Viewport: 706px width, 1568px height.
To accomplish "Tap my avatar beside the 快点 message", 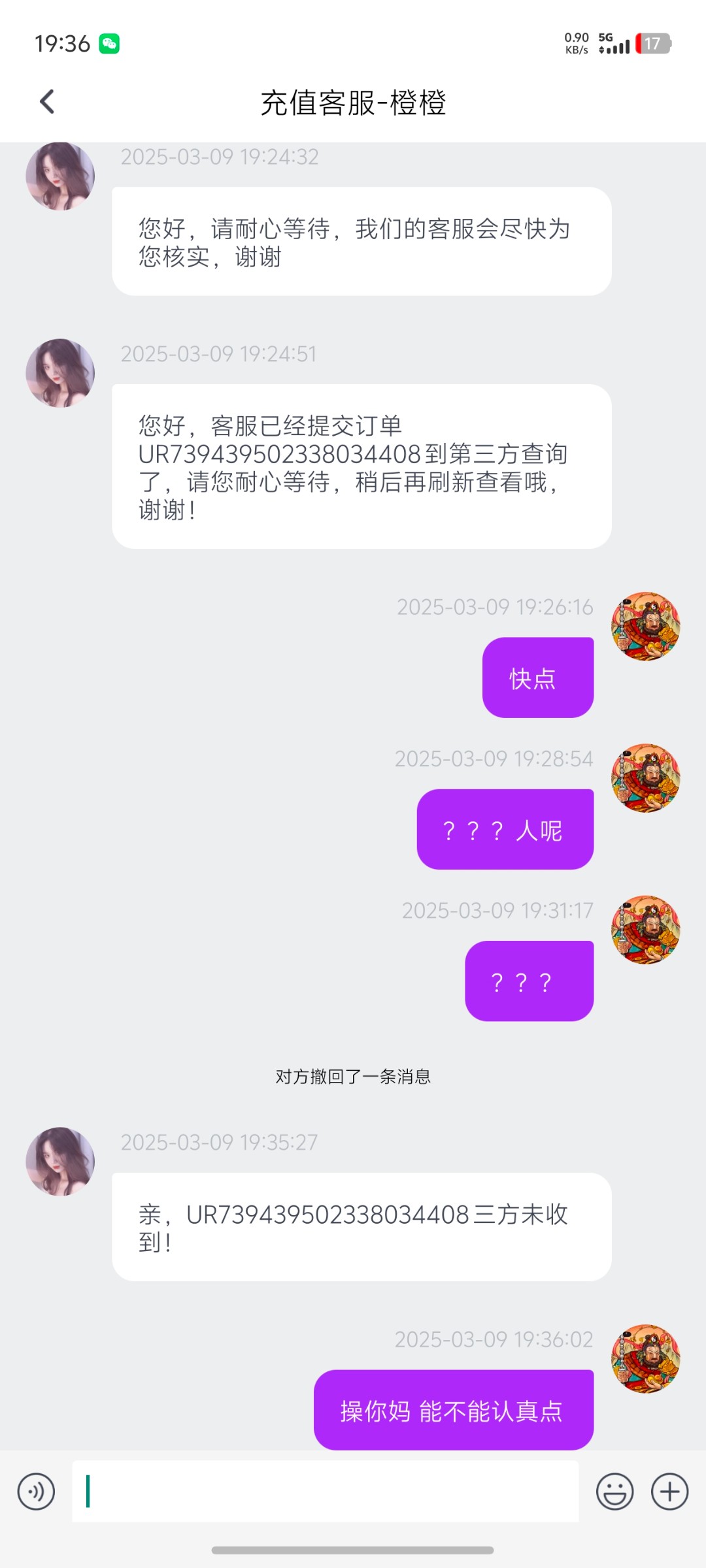I will [645, 627].
